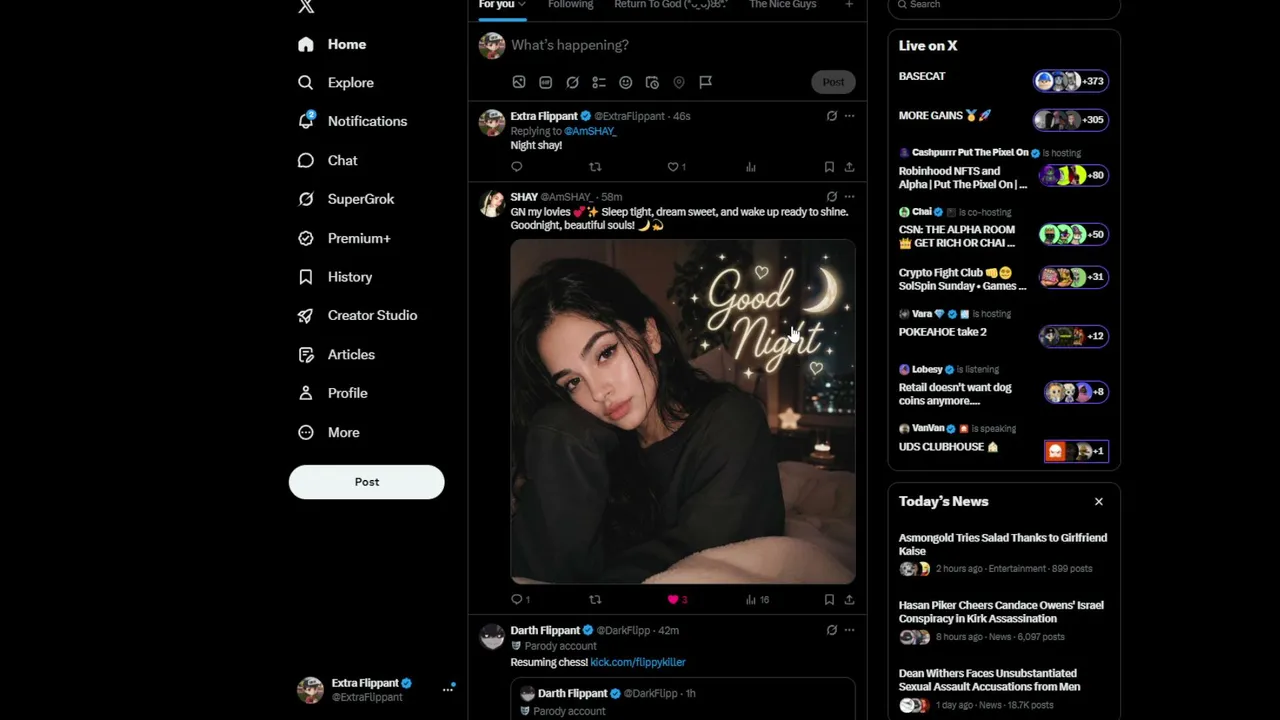This screenshot has height=720, width=1280.
Task: Open the kick.com/flippykiller link
Action: 638,662
